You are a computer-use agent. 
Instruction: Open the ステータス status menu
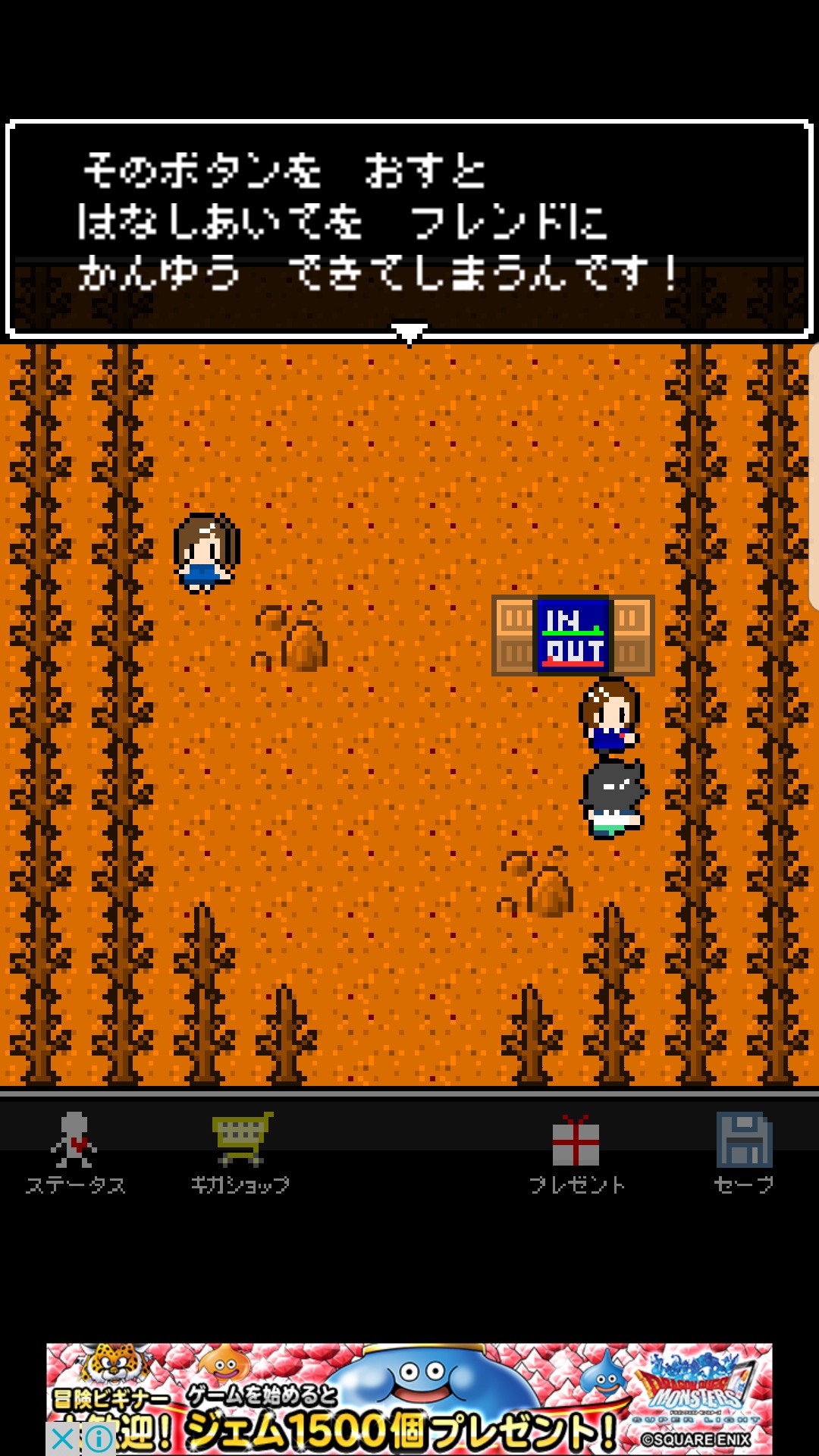click(x=74, y=1152)
